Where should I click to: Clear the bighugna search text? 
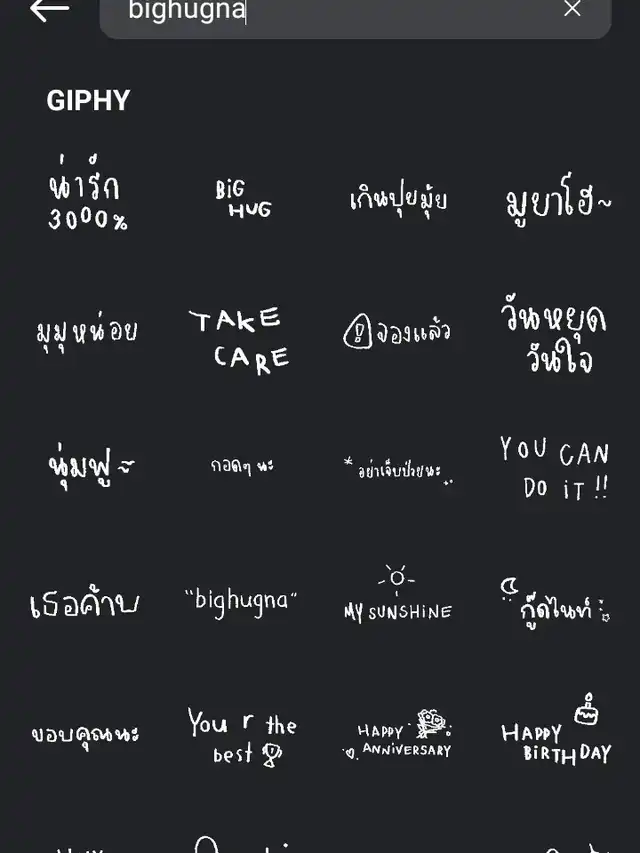(x=572, y=9)
